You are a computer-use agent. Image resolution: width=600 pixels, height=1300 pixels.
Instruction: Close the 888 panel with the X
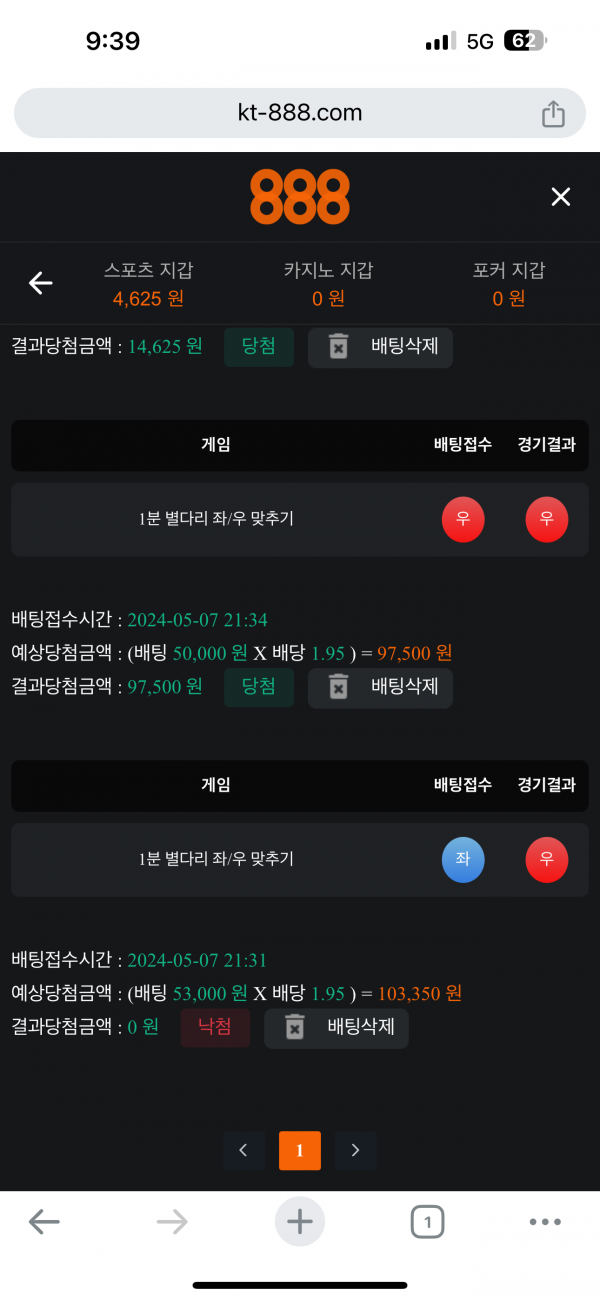560,197
